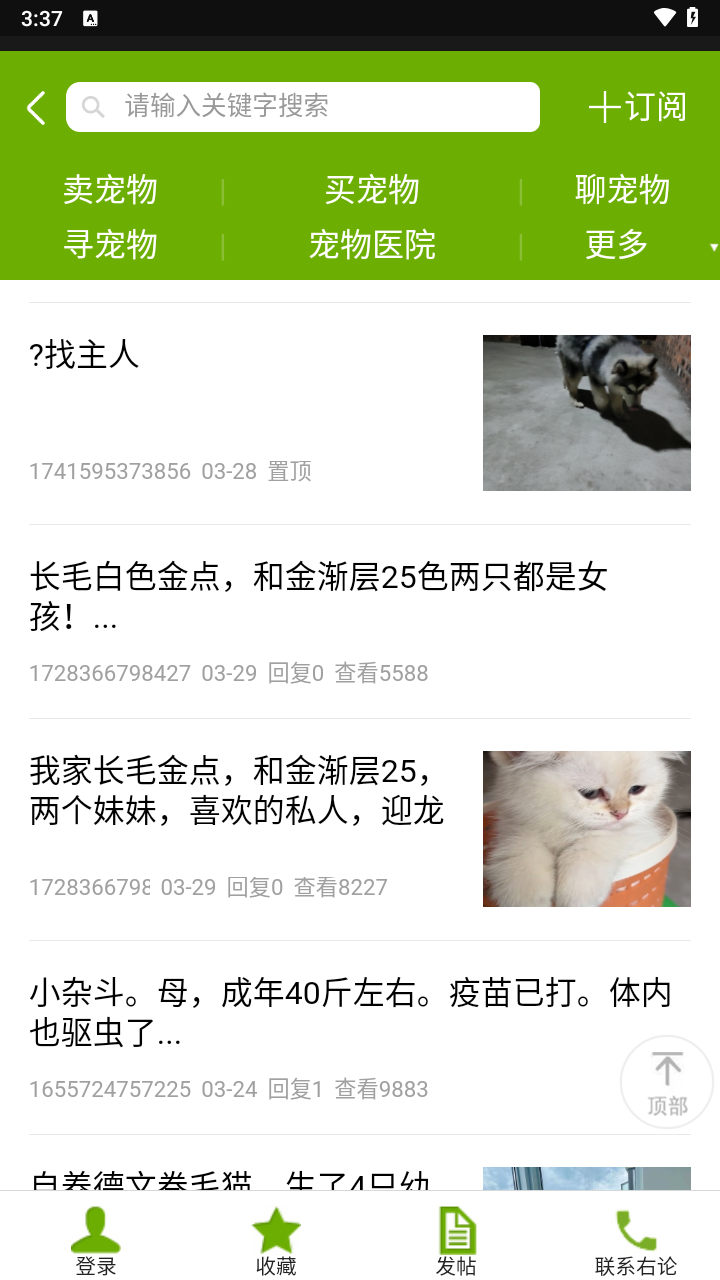
Task: Focus the keyword search field
Action: [302, 107]
